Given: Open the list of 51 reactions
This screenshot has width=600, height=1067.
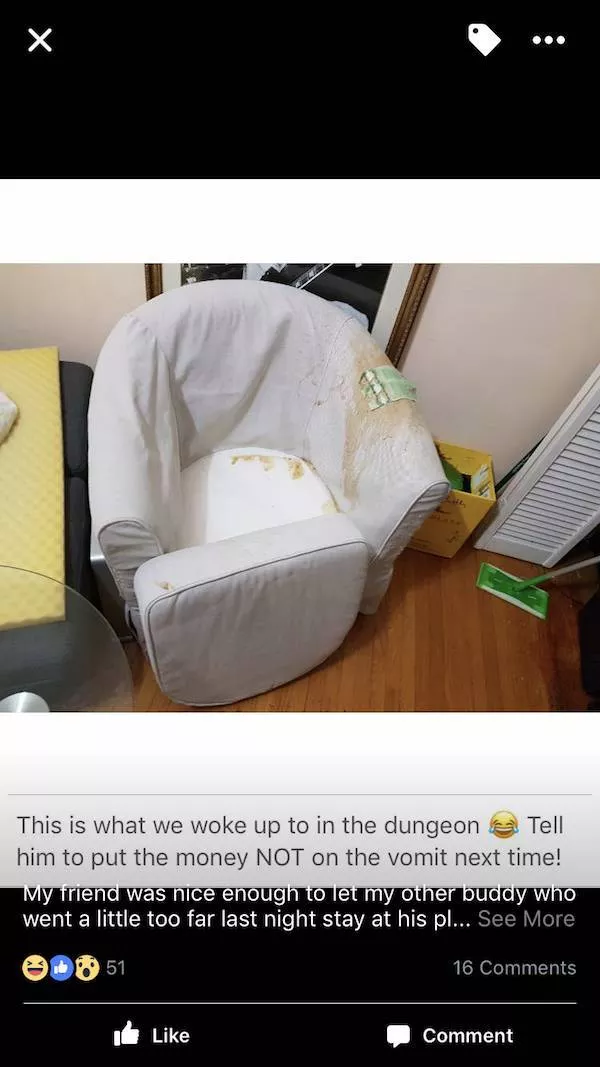Looking at the screenshot, I should pos(73,967).
